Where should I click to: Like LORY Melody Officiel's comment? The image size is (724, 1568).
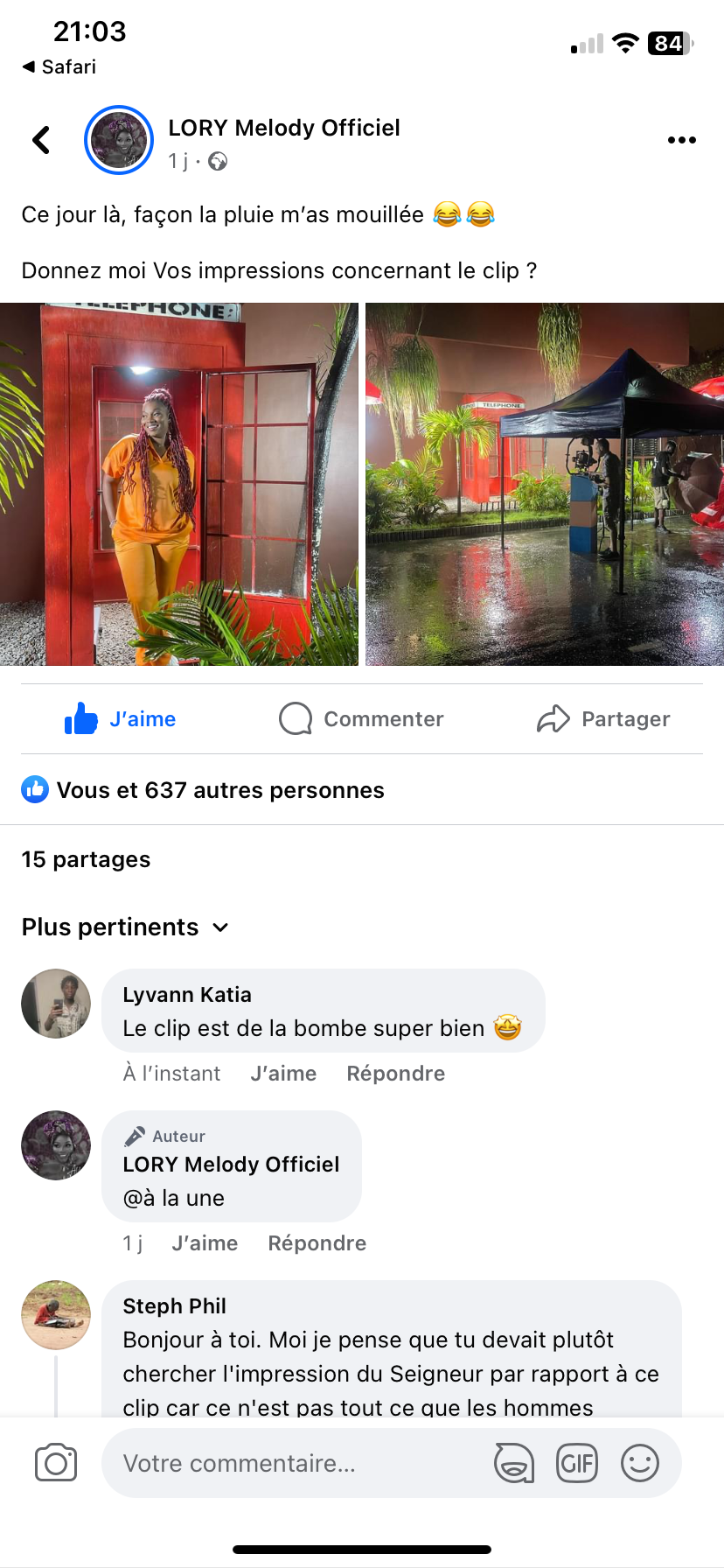pos(205,1243)
